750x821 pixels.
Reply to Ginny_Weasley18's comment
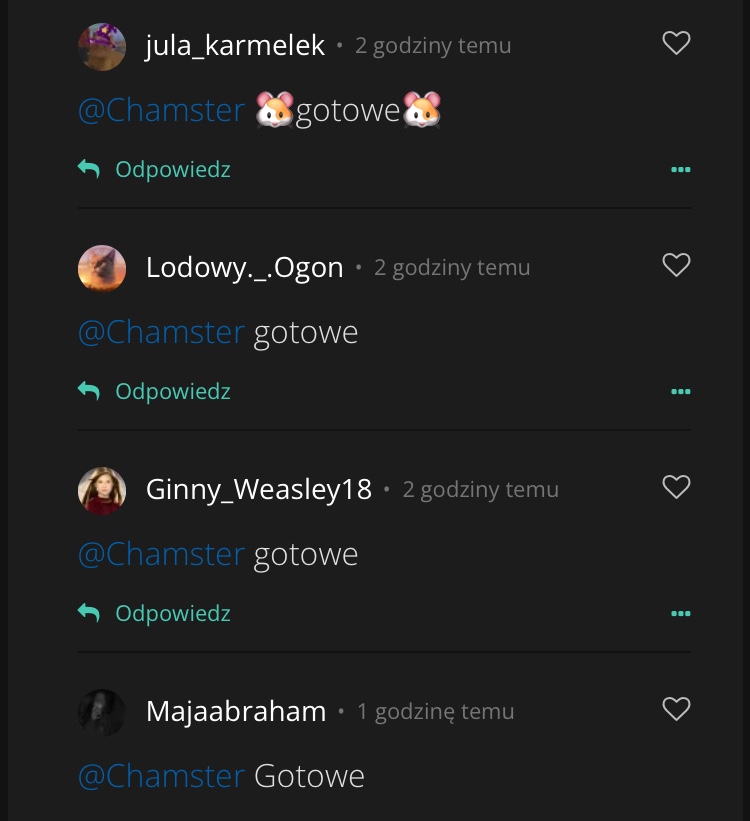[x=154, y=614]
